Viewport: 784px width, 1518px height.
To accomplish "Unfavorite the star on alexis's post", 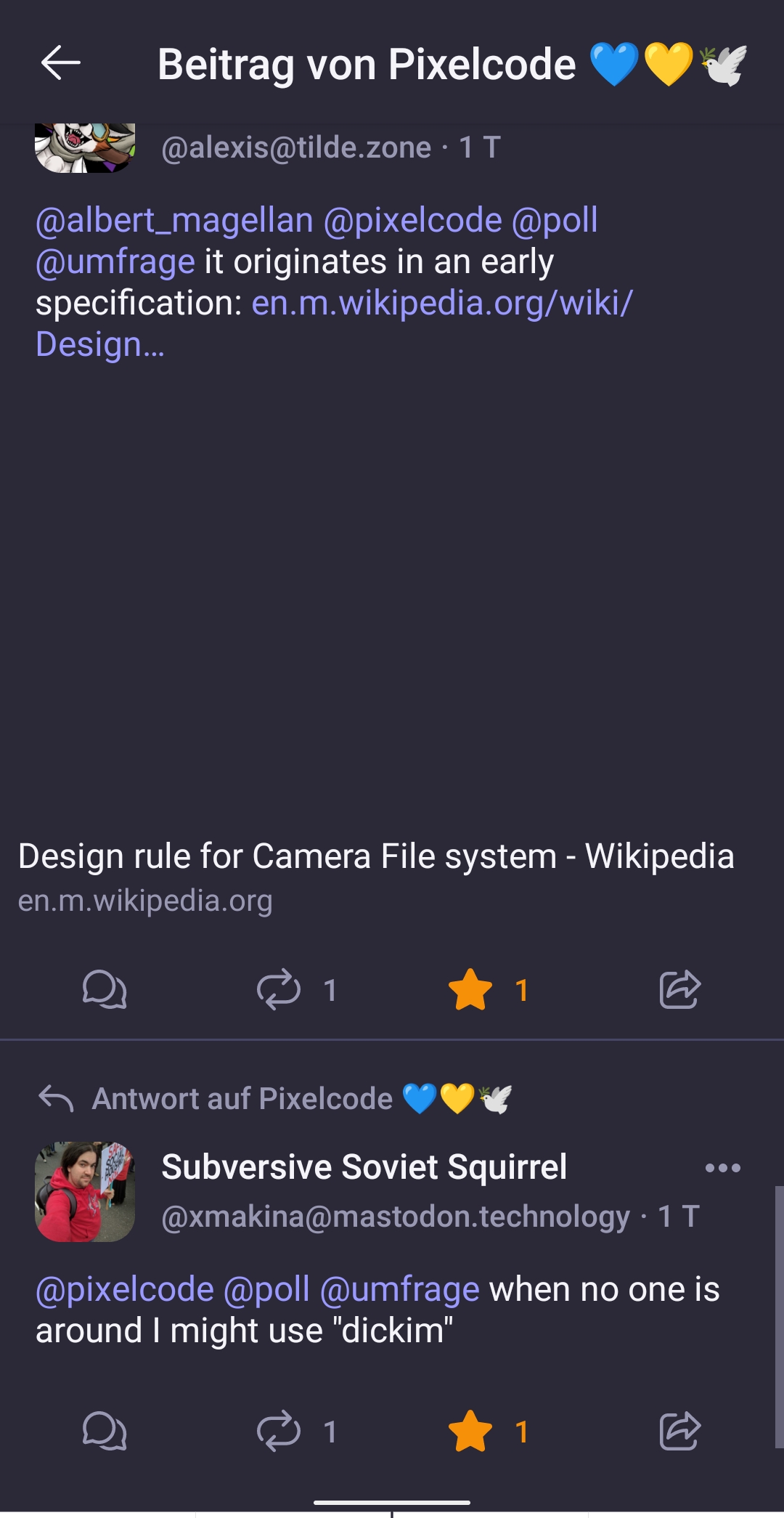I will pos(470,989).
